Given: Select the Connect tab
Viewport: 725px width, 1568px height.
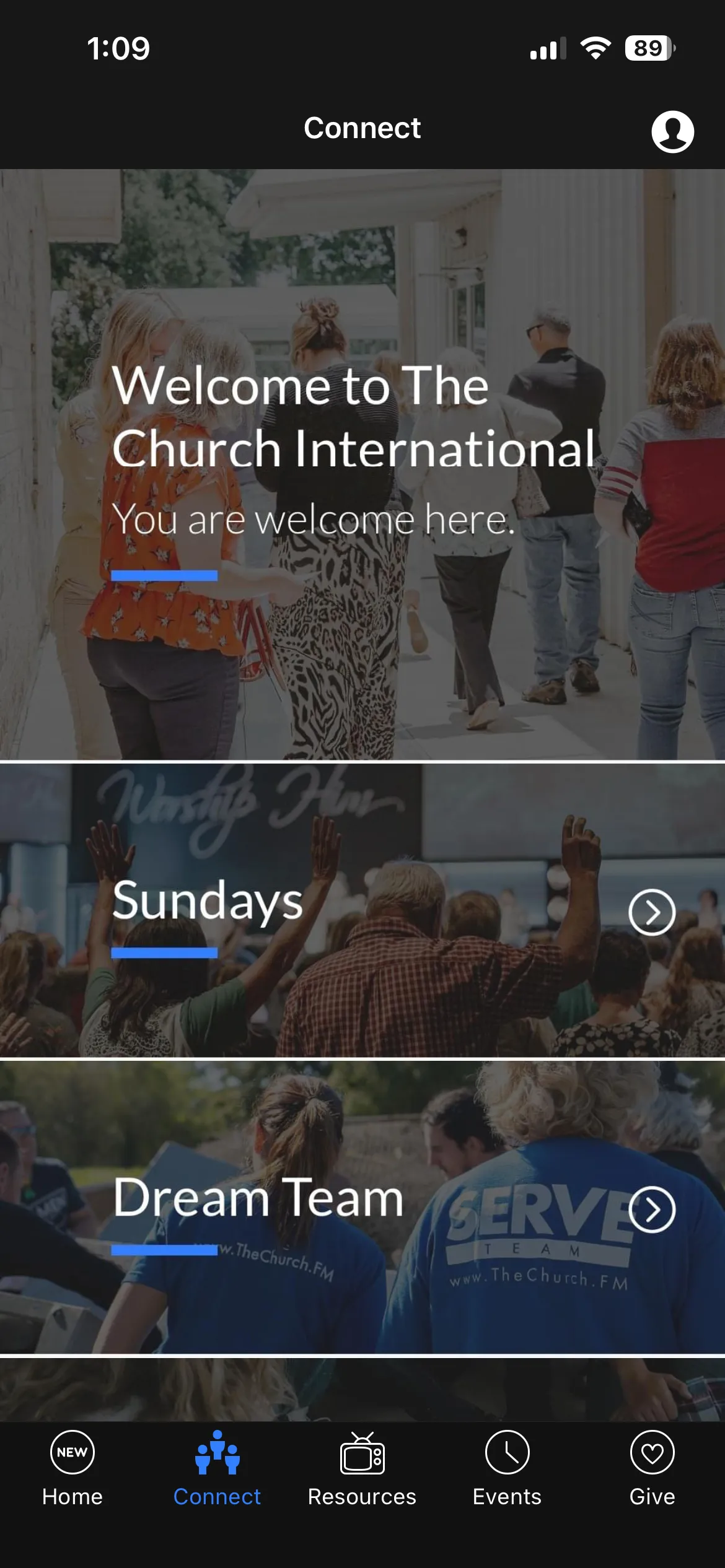Looking at the screenshot, I should [217, 1468].
